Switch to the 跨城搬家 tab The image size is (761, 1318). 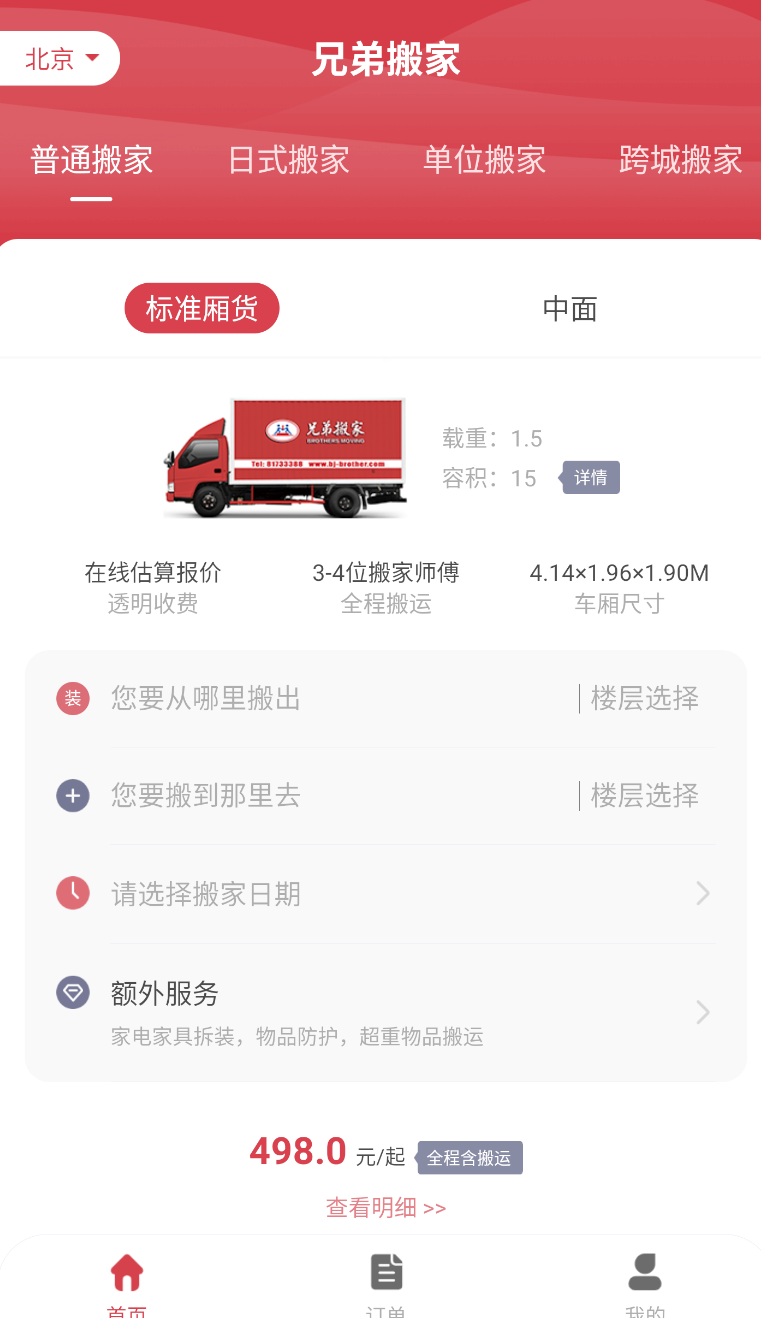point(680,160)
